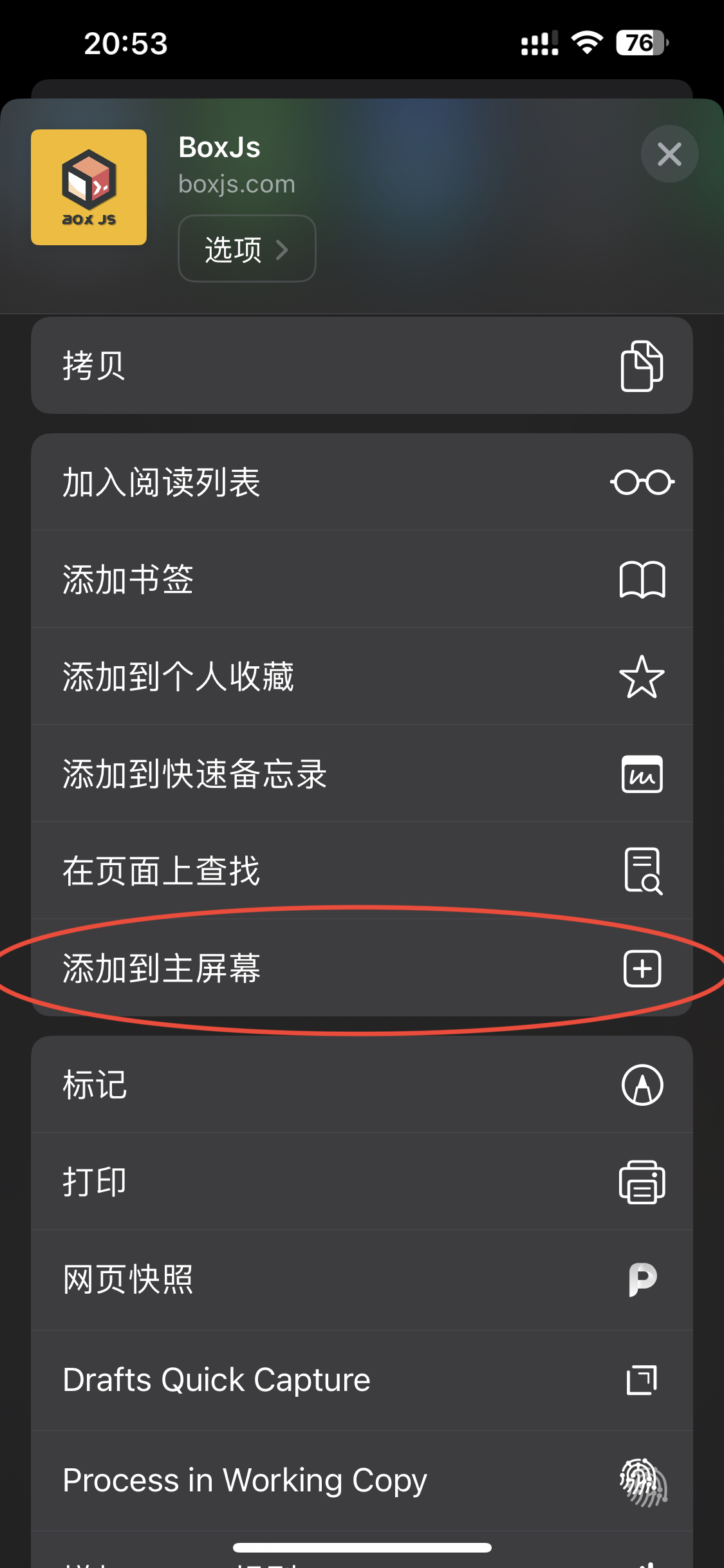The height and width of the screenshot is (1568, 724).
Task: Open the 选项 options button
Action: click(246, 248)
